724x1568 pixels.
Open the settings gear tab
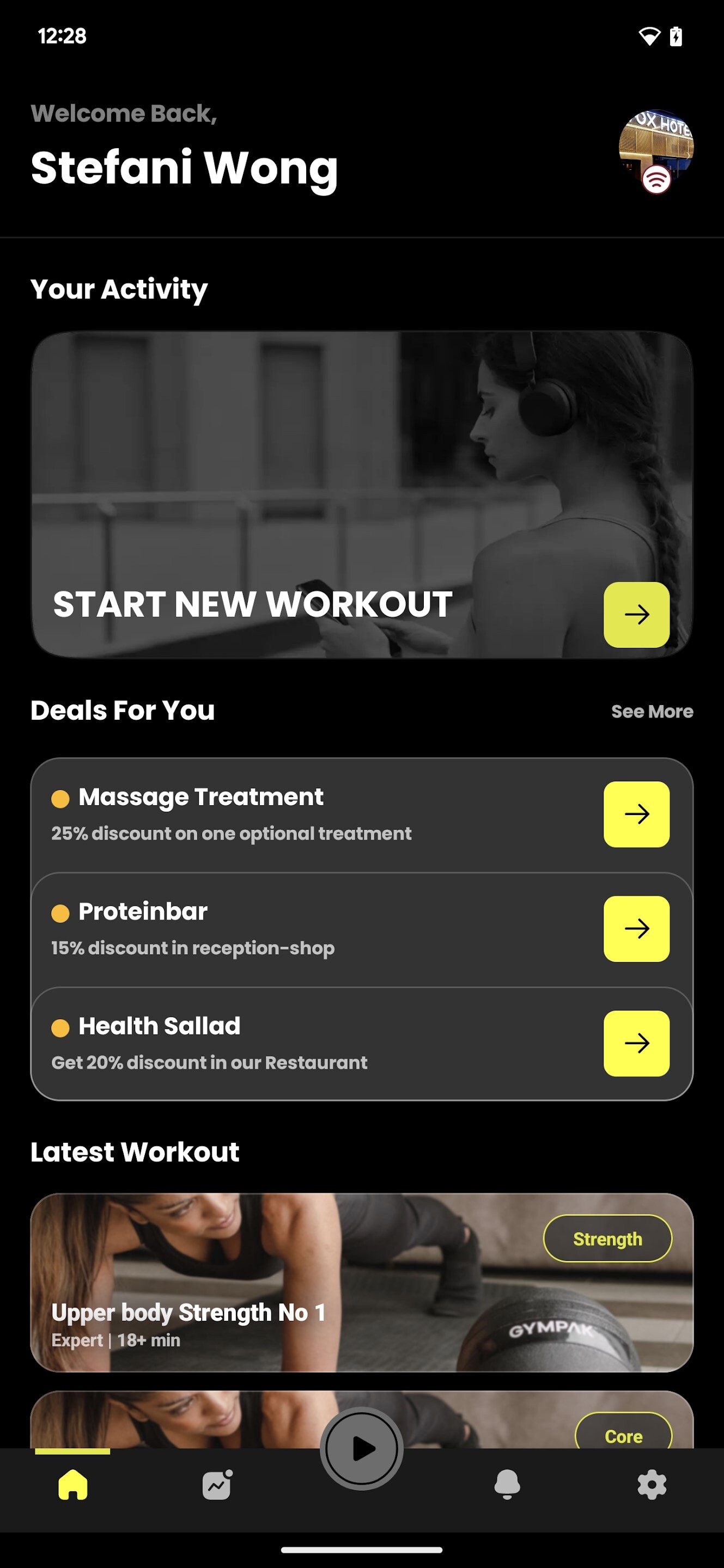coord(652,1485)
